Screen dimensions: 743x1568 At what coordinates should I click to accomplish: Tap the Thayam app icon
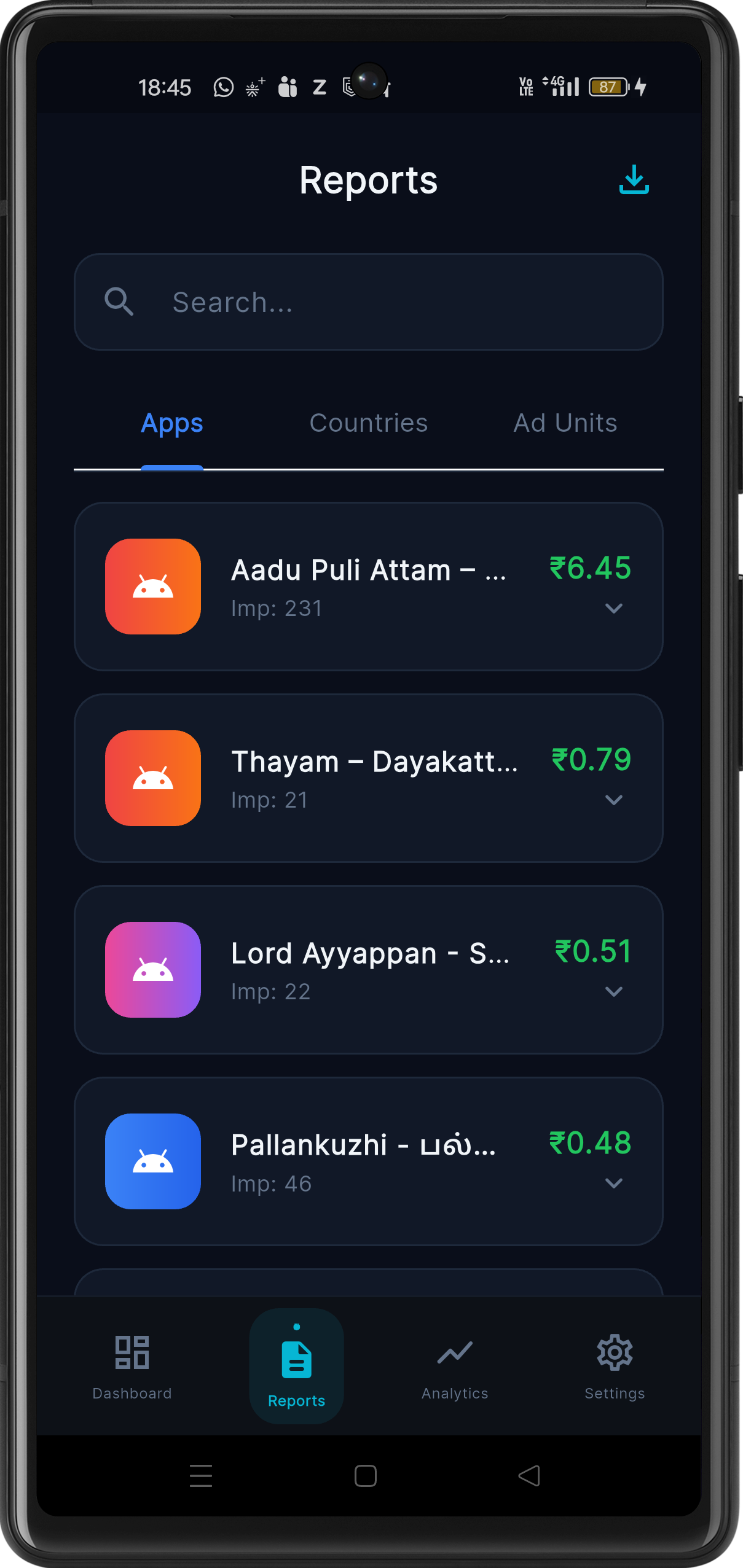click(152, 778)
